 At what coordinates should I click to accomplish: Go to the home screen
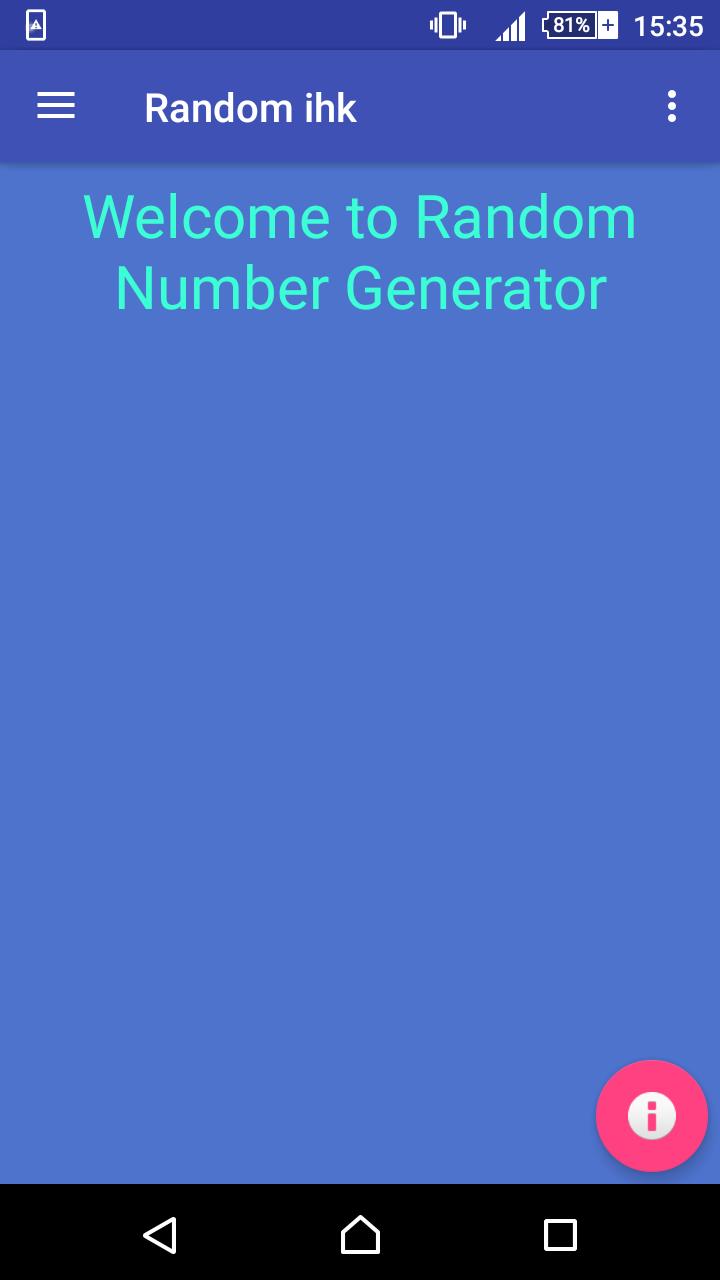click(x=360, y=1235)
